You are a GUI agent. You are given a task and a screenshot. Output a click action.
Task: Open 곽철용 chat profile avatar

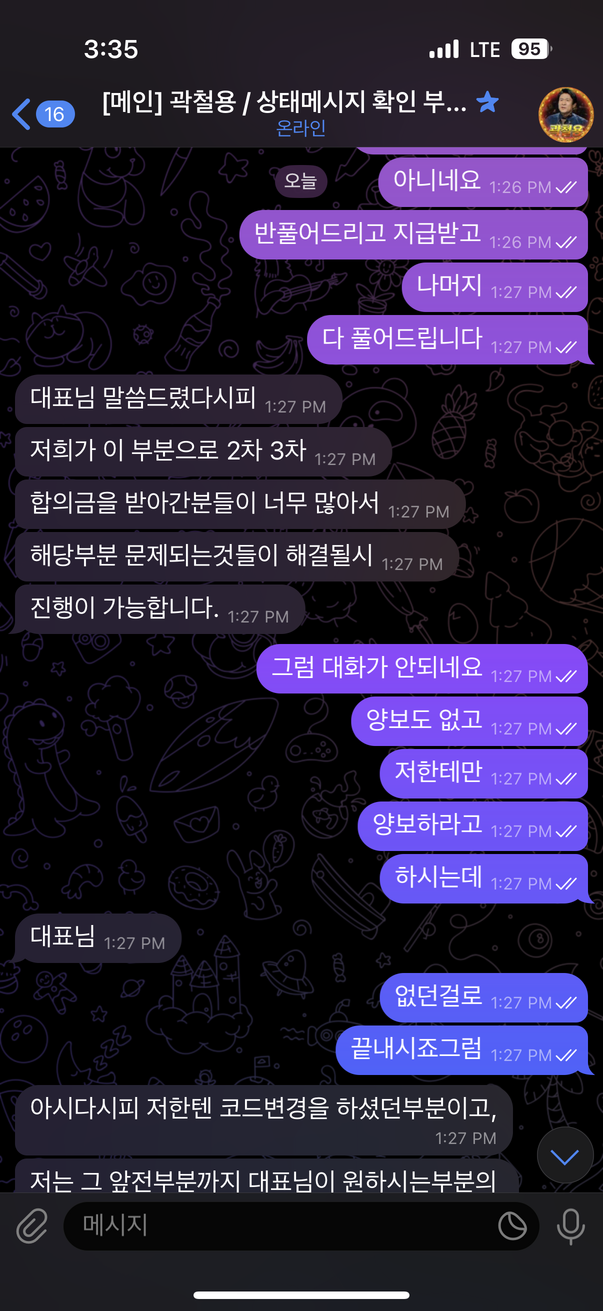[x=565, y=114]
